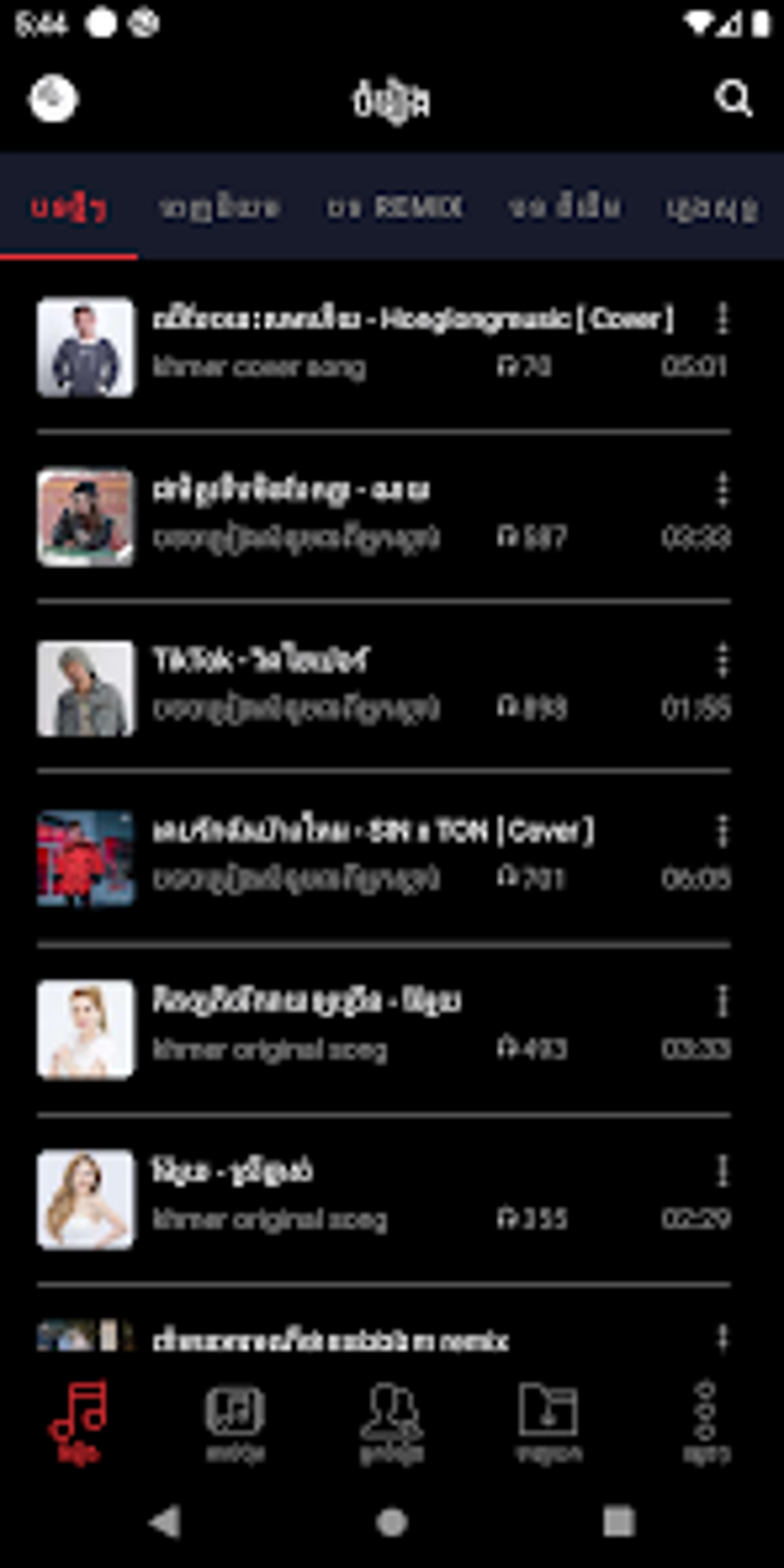Open options menu for Hoeglongmusic Cover song

[722, 318]
